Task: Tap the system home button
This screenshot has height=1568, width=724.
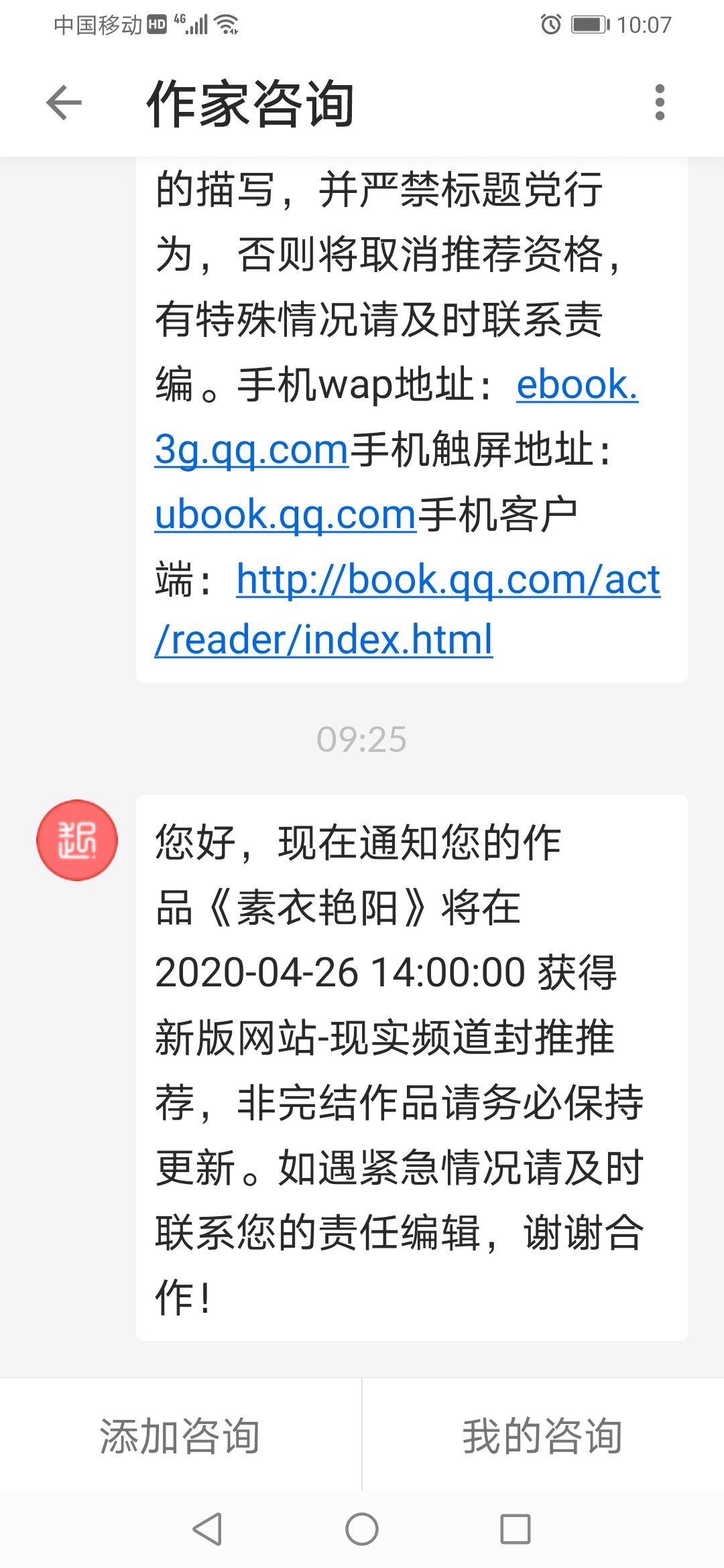Action: point(362,1530)
